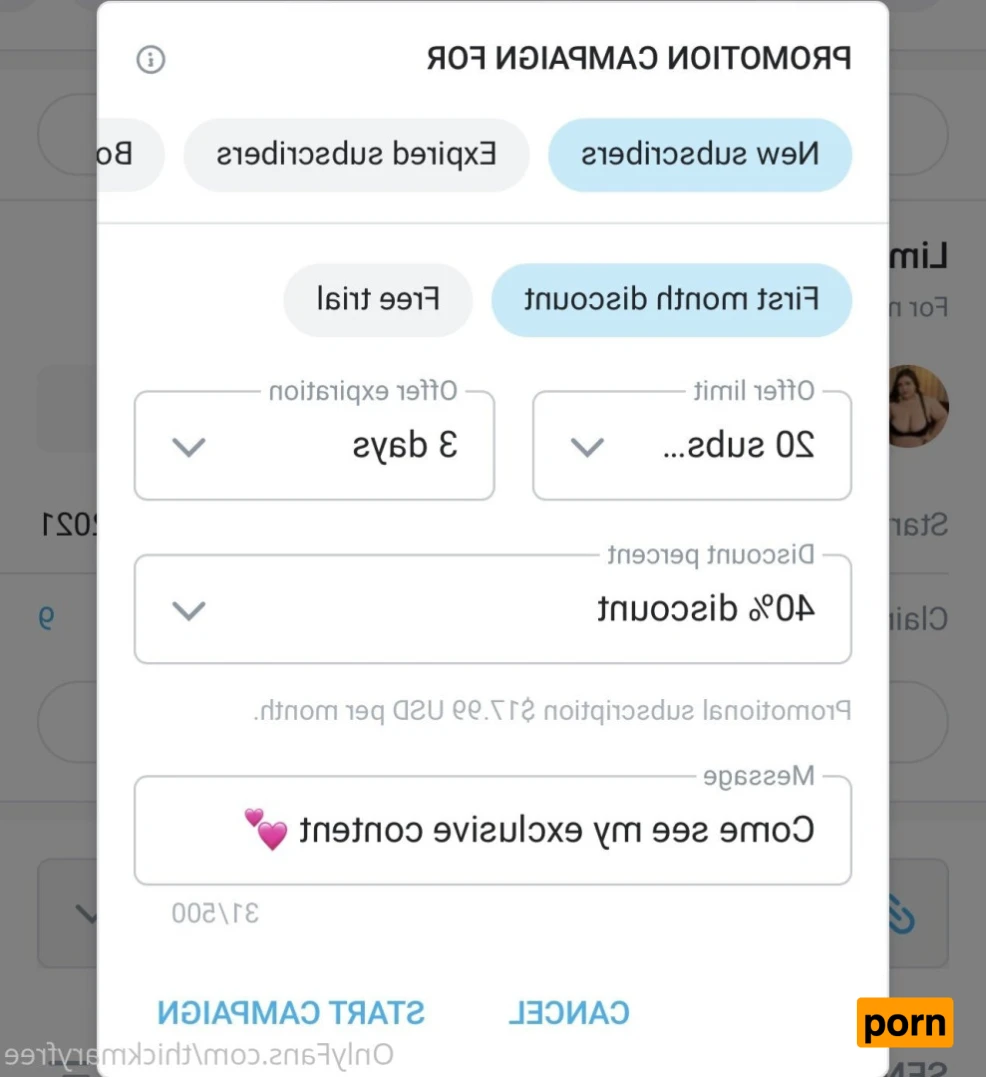
Task: Cancel the promotion campaign dialog
Action: pyautogui.click(x=569, y=1013)
